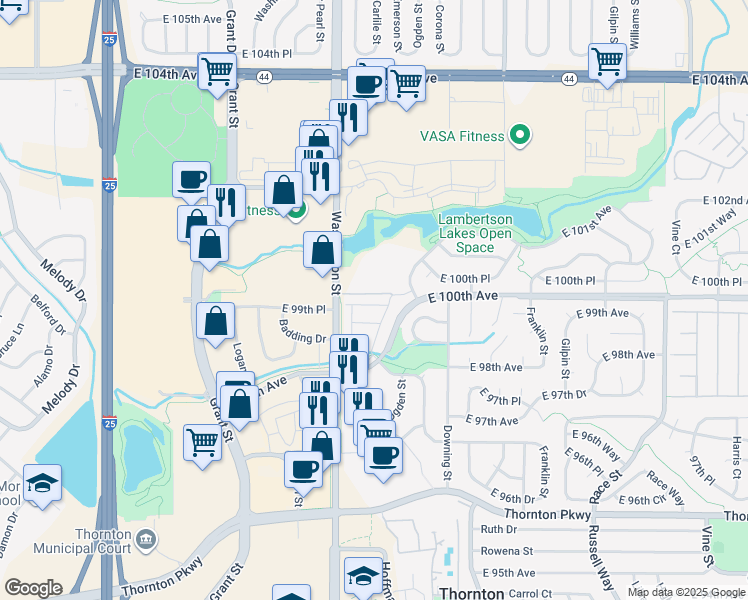Tap the coffee cup marker beside I-25

pos(191,180)
